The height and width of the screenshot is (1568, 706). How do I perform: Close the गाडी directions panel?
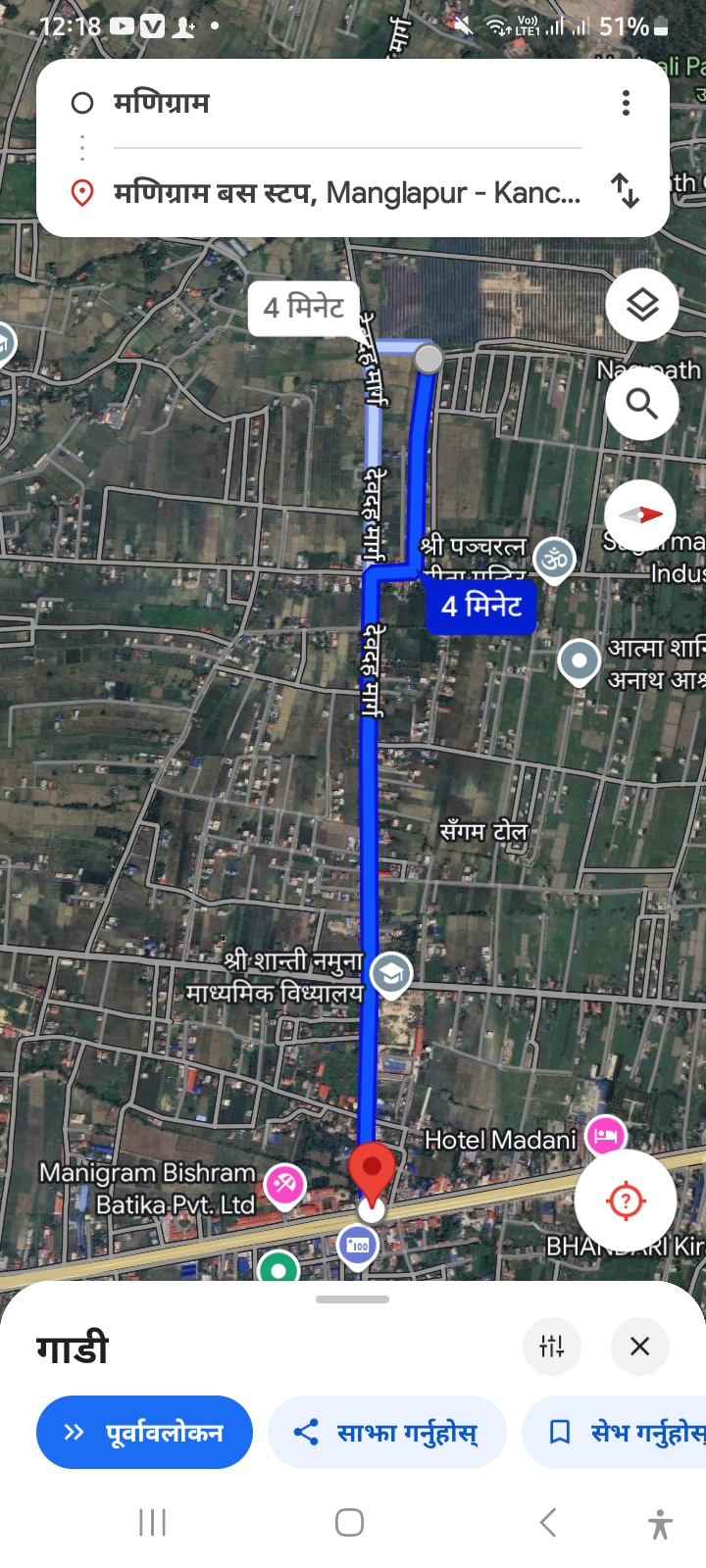(640, 1346)
